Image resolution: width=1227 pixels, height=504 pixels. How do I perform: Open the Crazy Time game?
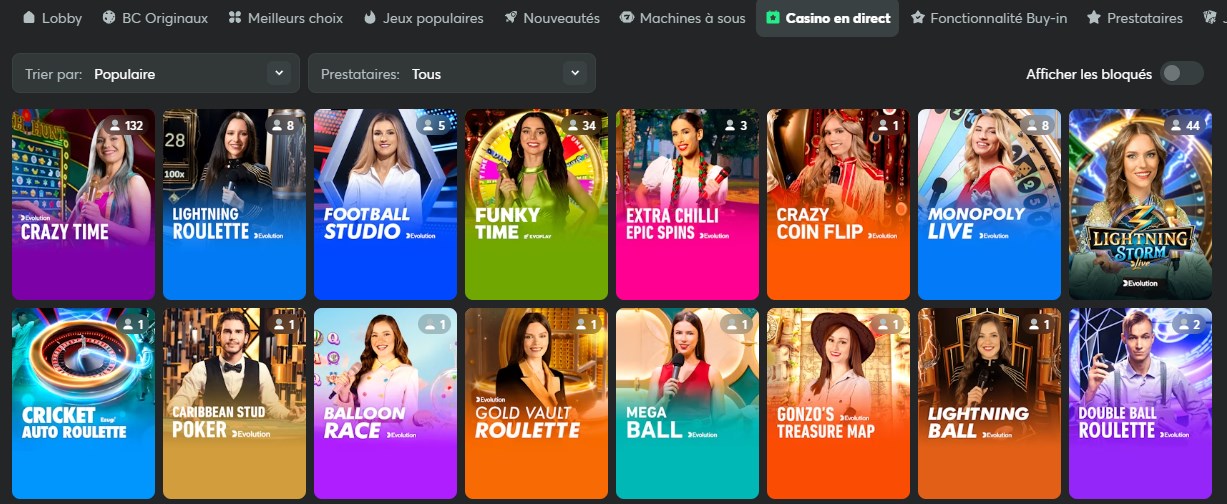pos(83,204)
